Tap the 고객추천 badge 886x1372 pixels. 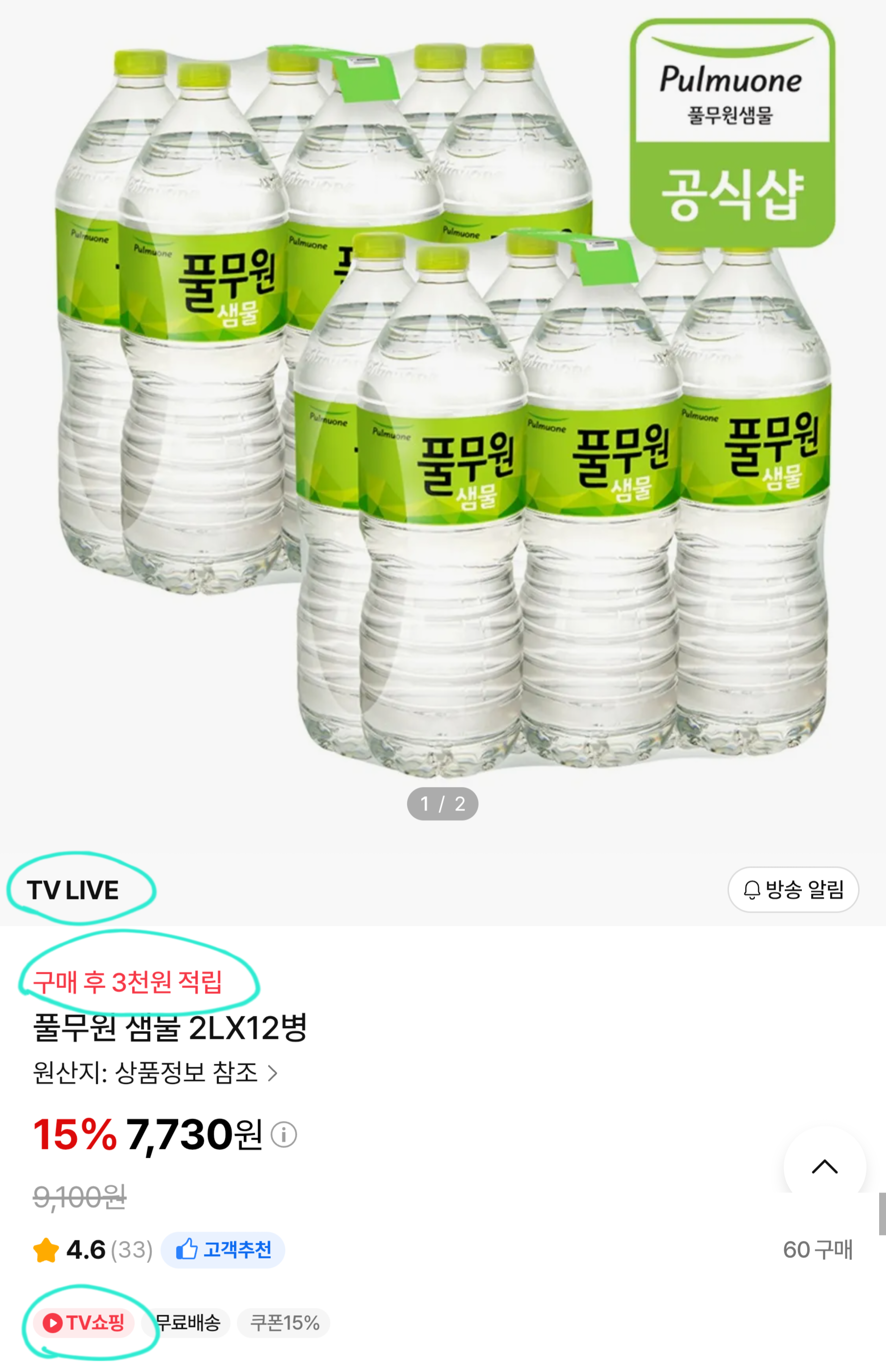(x=223, y=1250)
